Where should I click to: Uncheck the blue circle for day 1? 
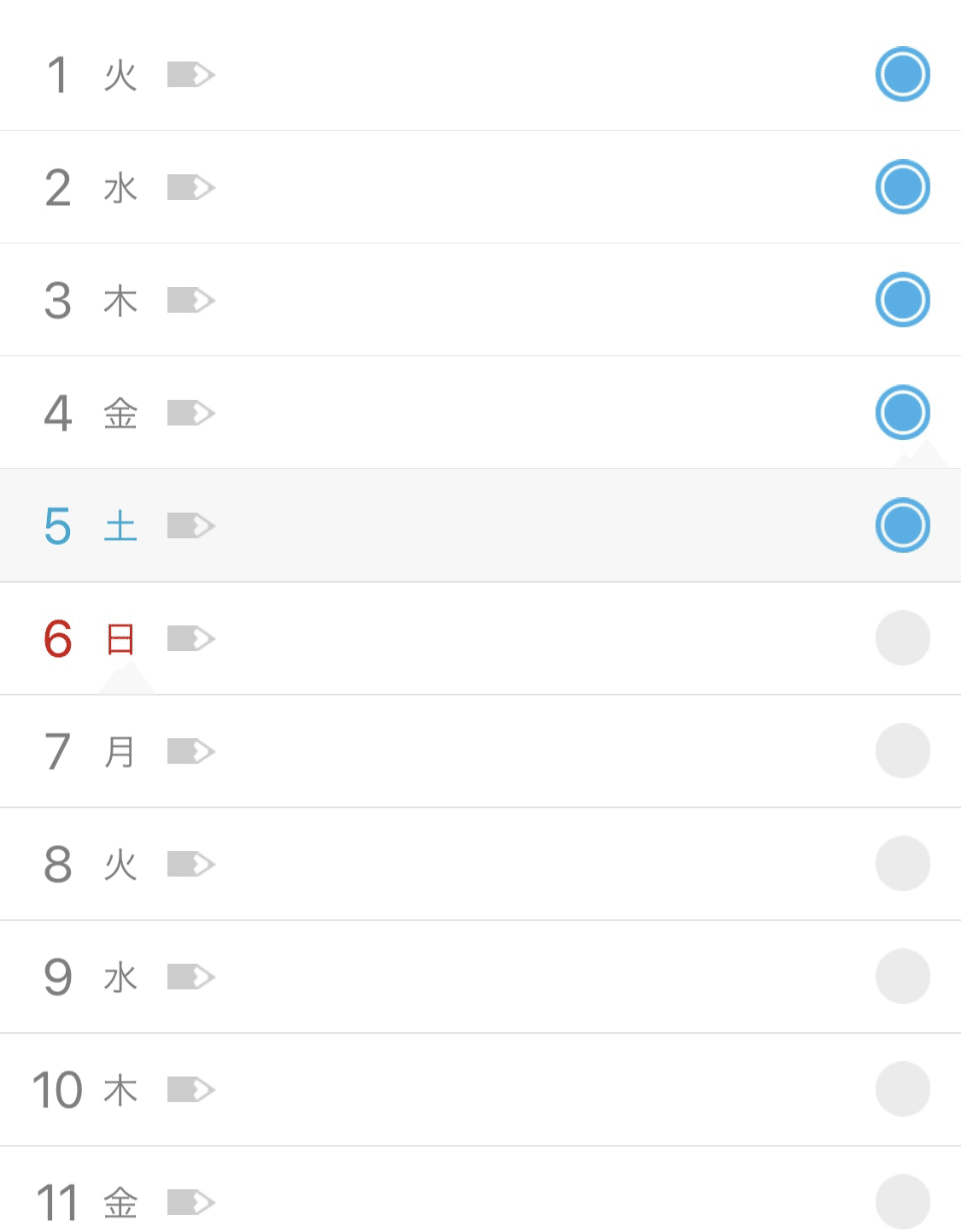pos(902,74)
